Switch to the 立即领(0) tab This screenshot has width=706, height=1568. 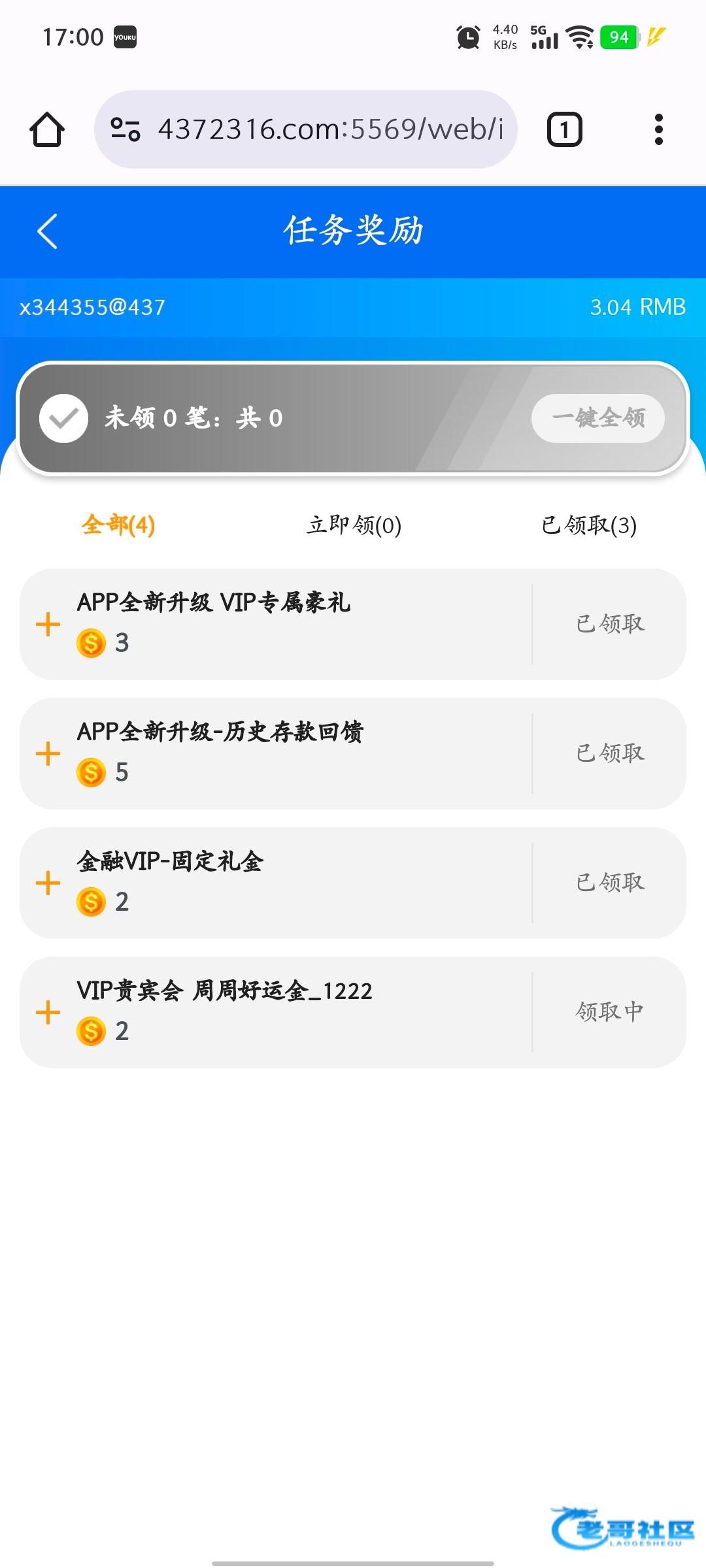coord(354,525)
